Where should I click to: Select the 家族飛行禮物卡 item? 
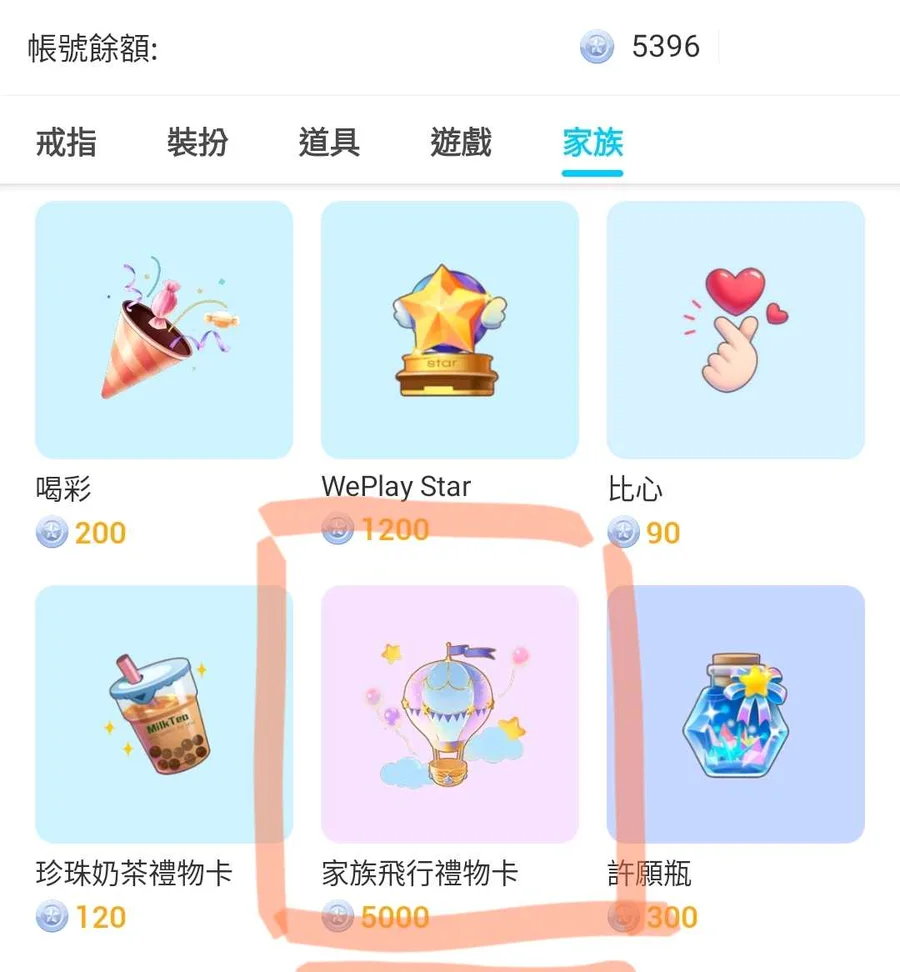(450, 714)
